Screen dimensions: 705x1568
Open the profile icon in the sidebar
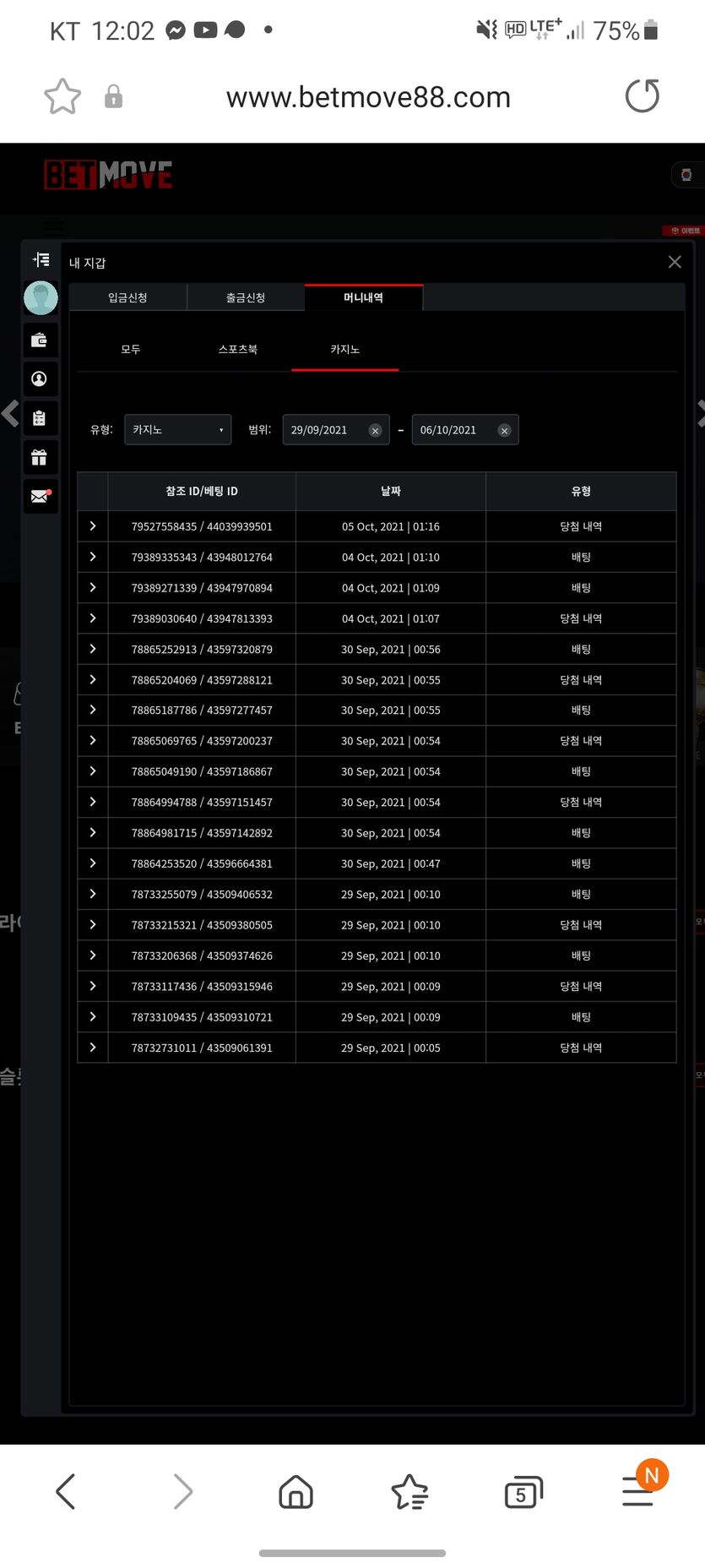pos(40,378)
